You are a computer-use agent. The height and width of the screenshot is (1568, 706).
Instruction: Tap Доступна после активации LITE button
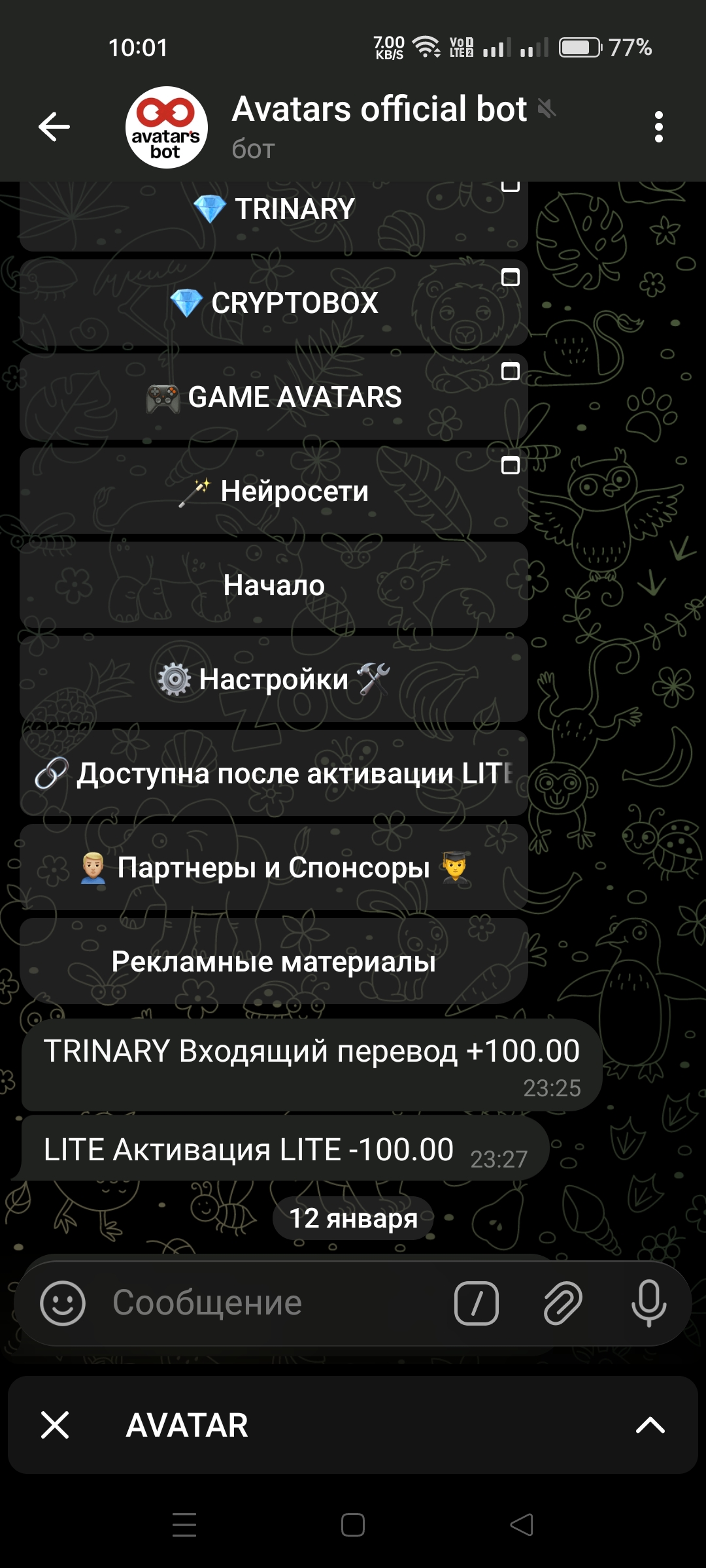tap(273, 774)
